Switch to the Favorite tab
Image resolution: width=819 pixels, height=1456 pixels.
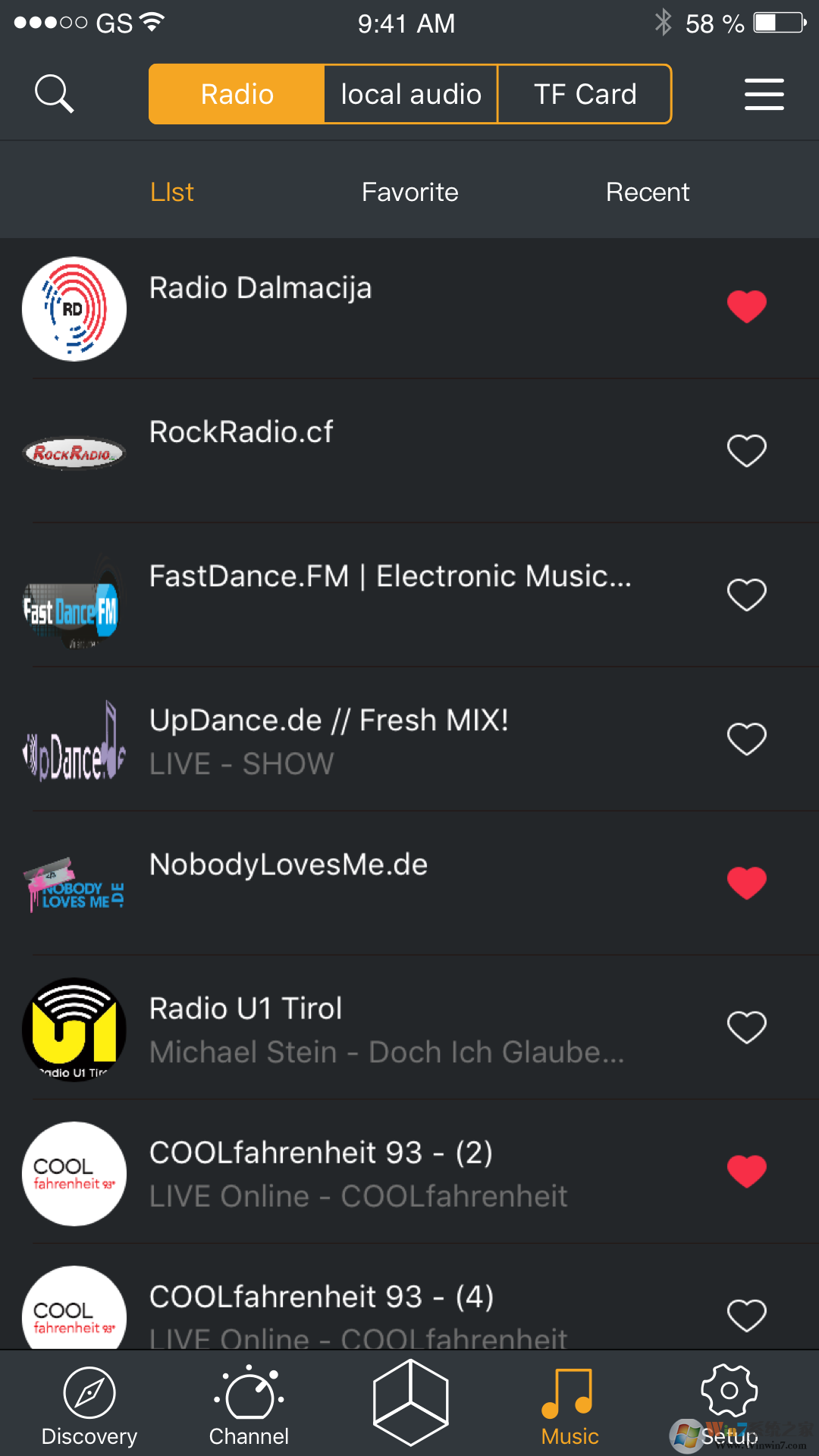click(409, 192)
